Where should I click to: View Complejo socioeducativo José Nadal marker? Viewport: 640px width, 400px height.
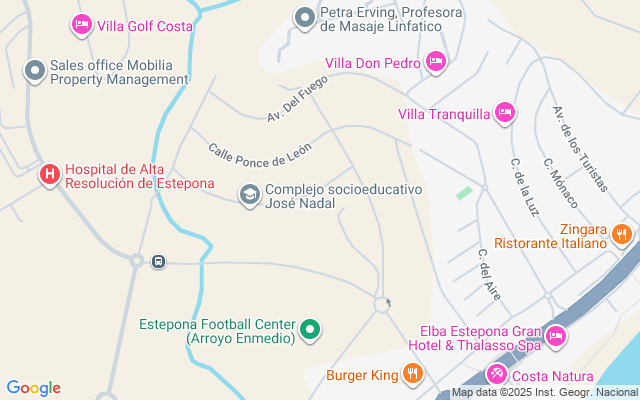(x=249, y=194)
